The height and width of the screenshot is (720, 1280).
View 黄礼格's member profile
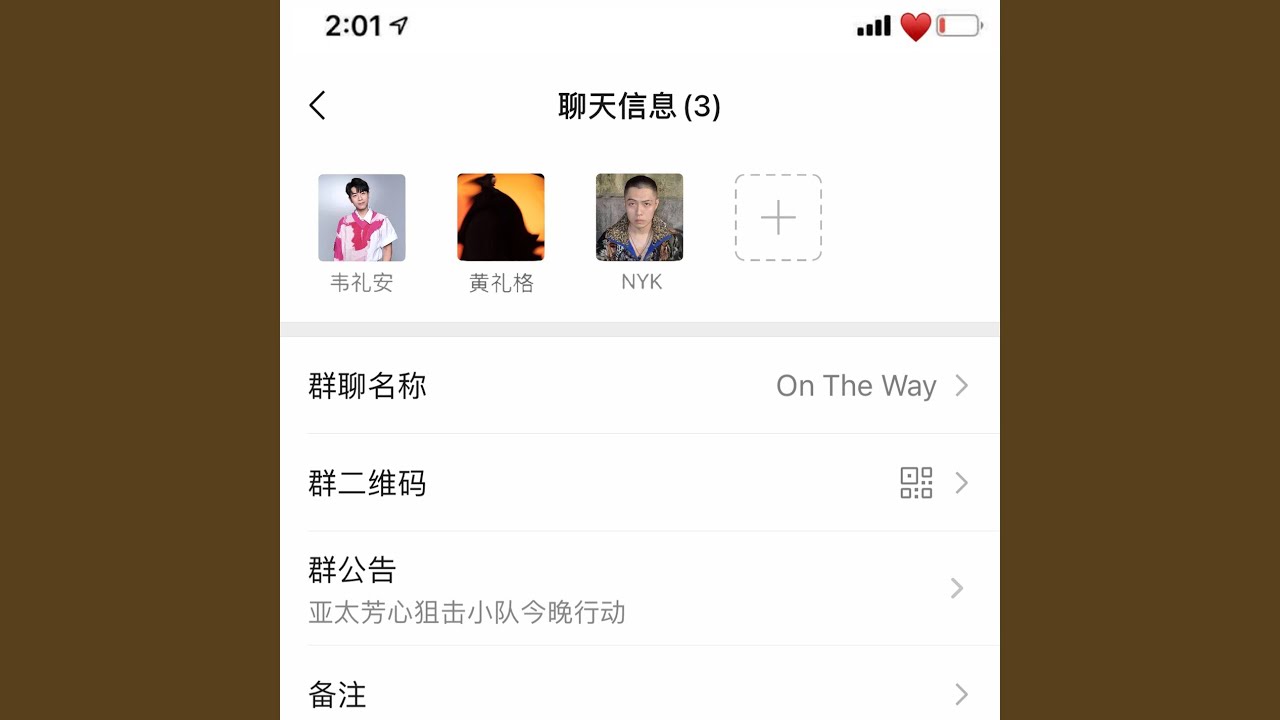(501, 218)
